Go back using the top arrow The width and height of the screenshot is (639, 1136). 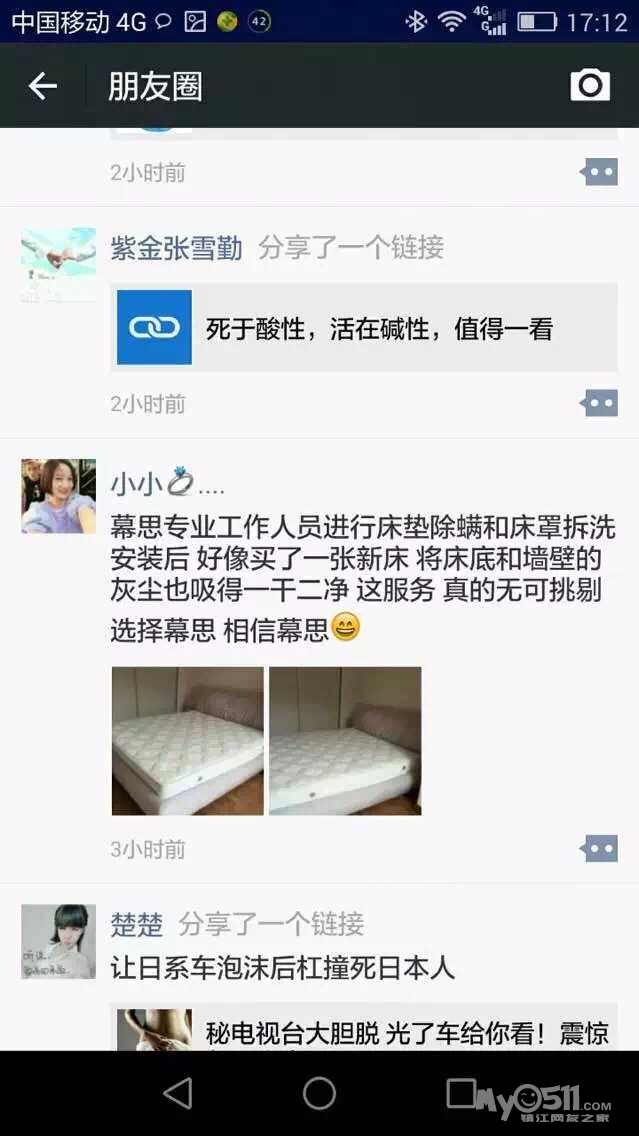click(42, 86)
